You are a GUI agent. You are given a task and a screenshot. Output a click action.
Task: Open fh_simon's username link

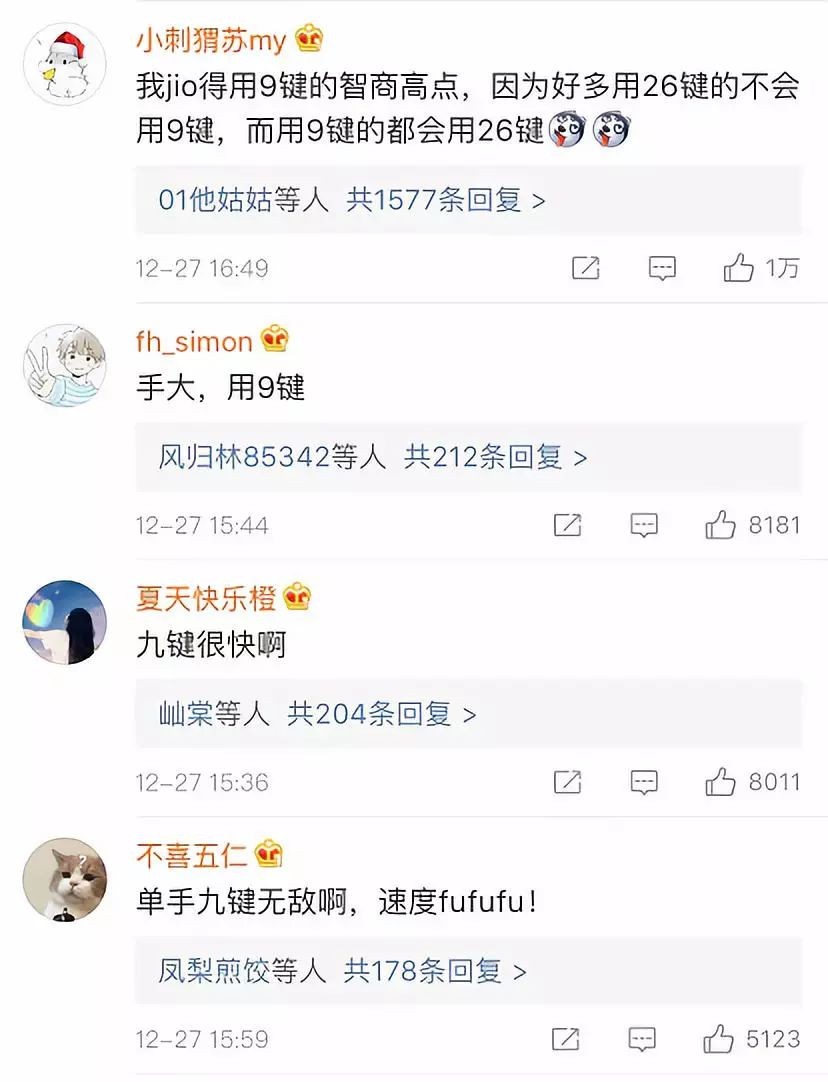(194, 342)
